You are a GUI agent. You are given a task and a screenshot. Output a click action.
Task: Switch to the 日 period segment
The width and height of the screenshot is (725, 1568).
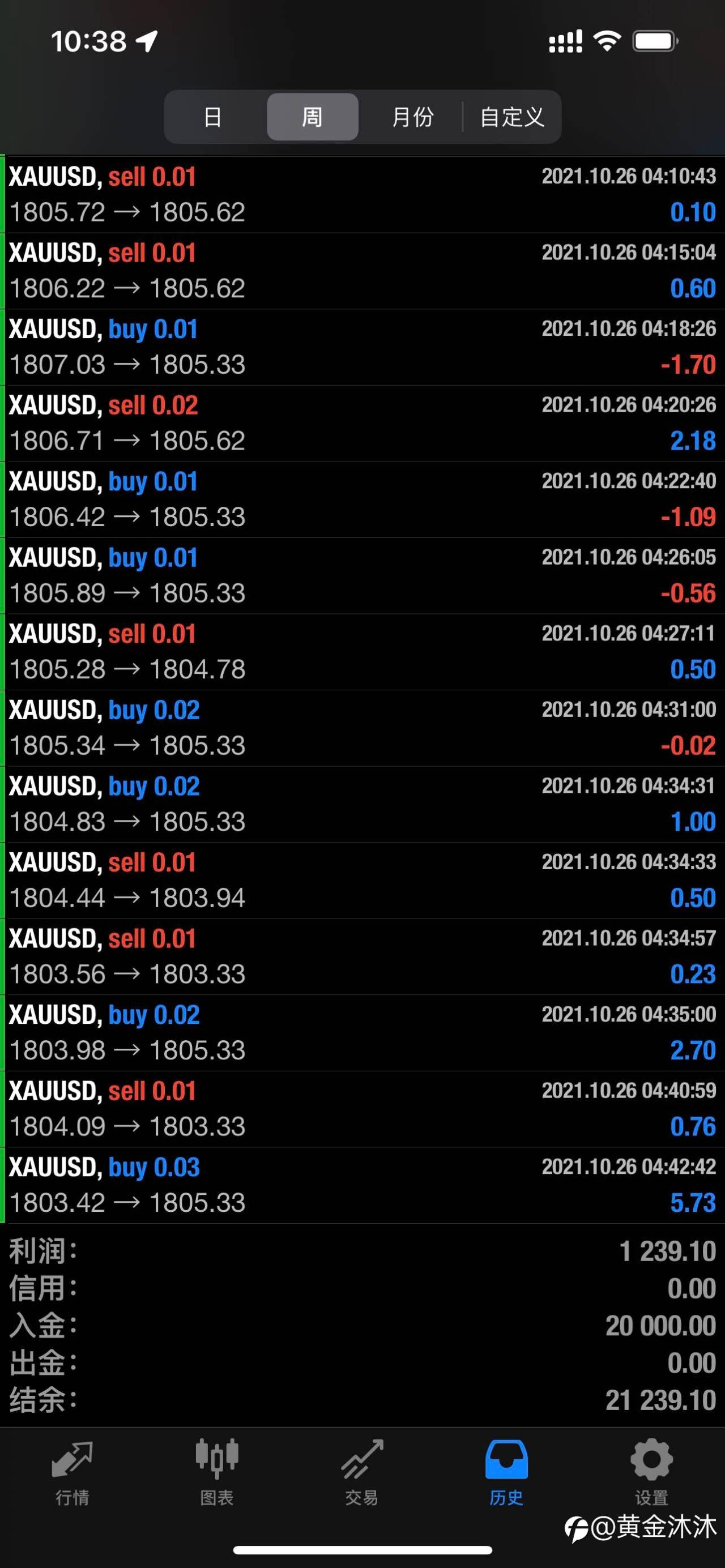tap(212, 117)
